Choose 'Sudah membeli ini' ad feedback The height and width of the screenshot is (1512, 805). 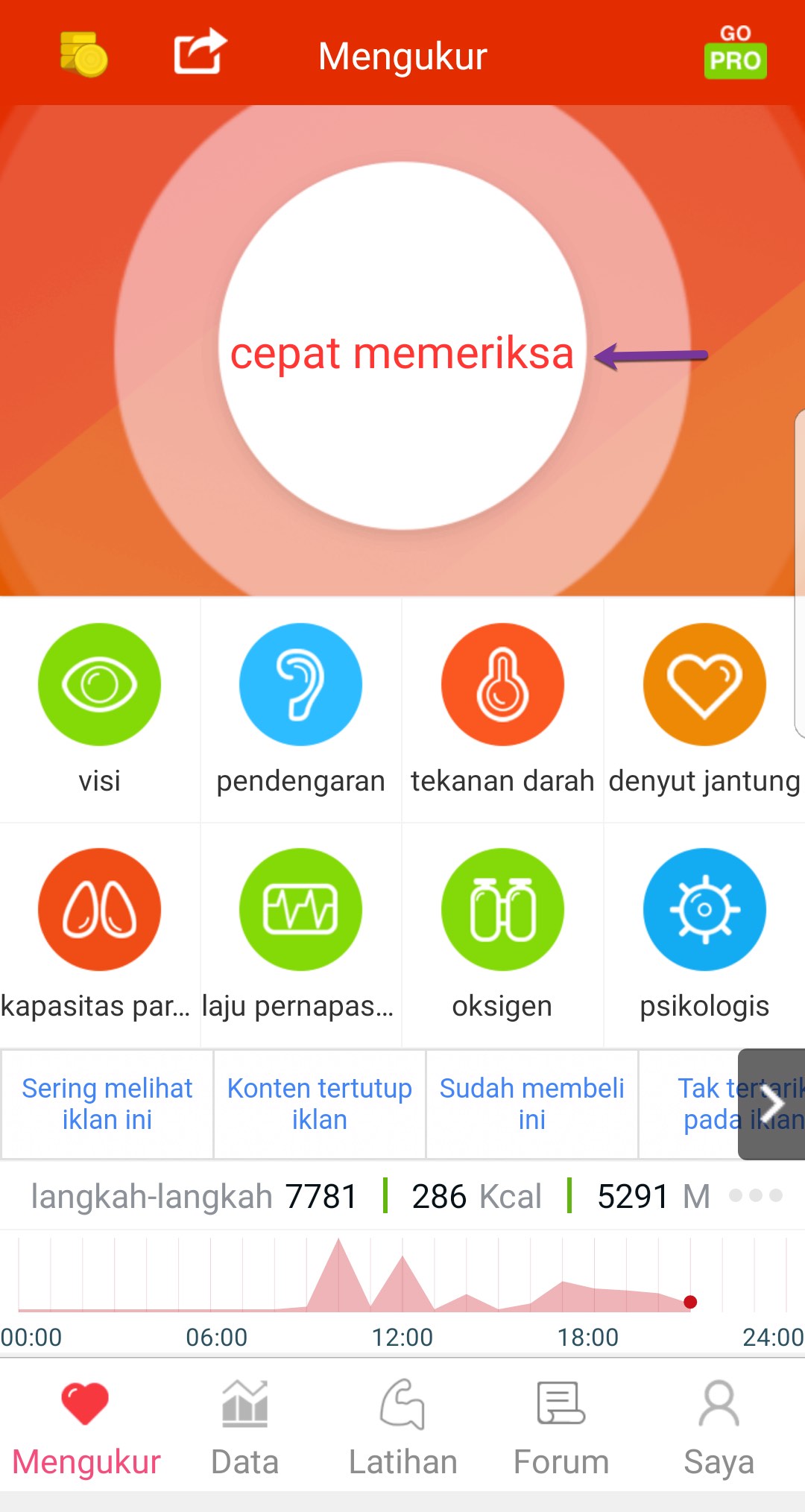click(531, 1104)
